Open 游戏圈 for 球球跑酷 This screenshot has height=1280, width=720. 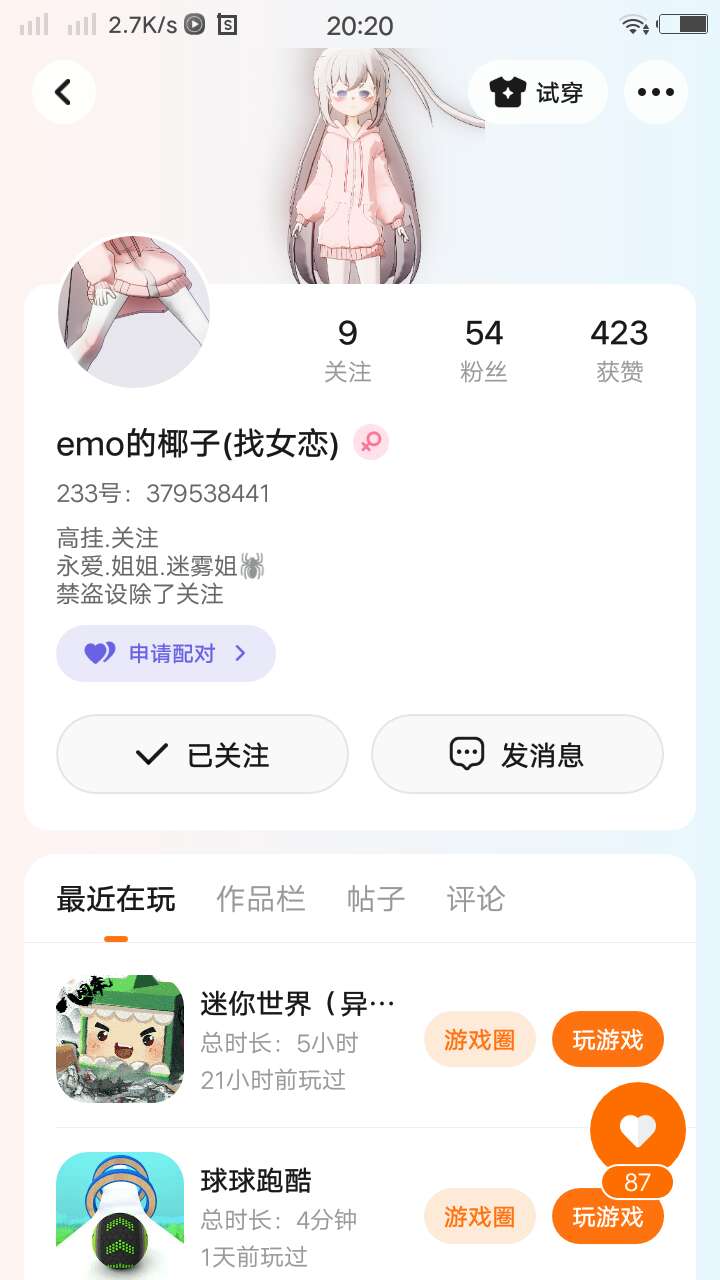[480, 1217]
